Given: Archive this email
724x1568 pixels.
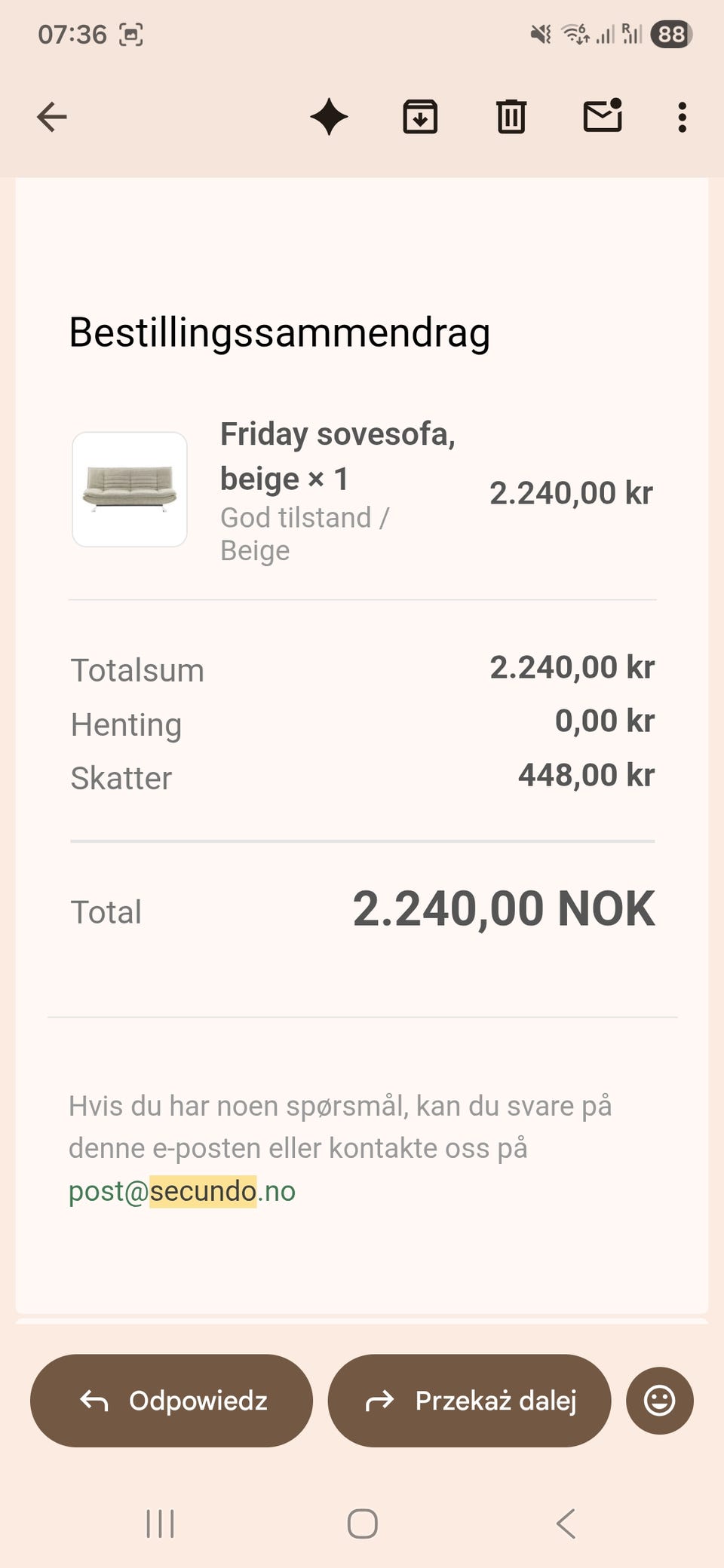Looking at the screenshot, I should [420, 117].
